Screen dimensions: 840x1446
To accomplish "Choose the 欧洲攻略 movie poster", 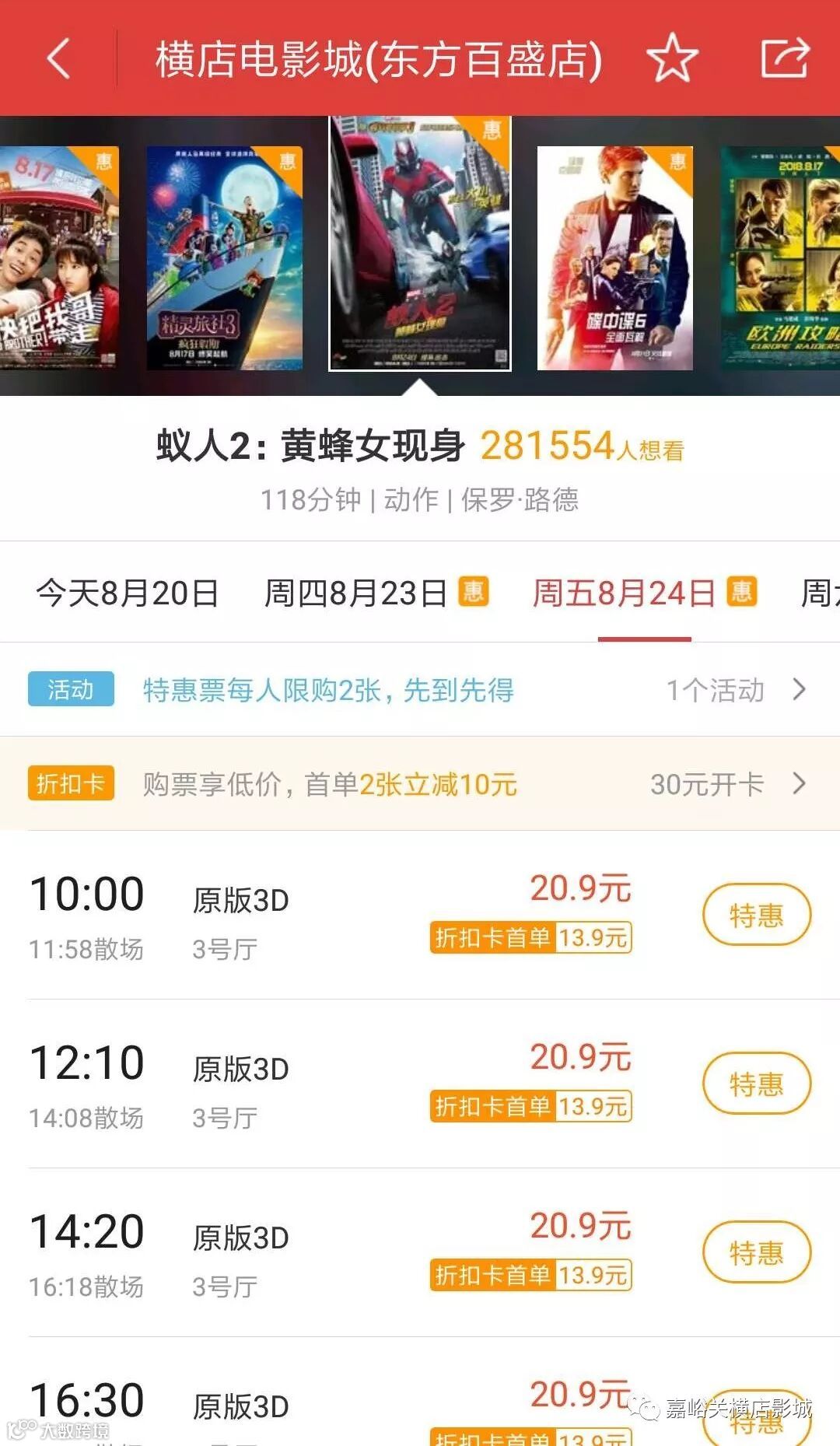I will pos(780,257).
